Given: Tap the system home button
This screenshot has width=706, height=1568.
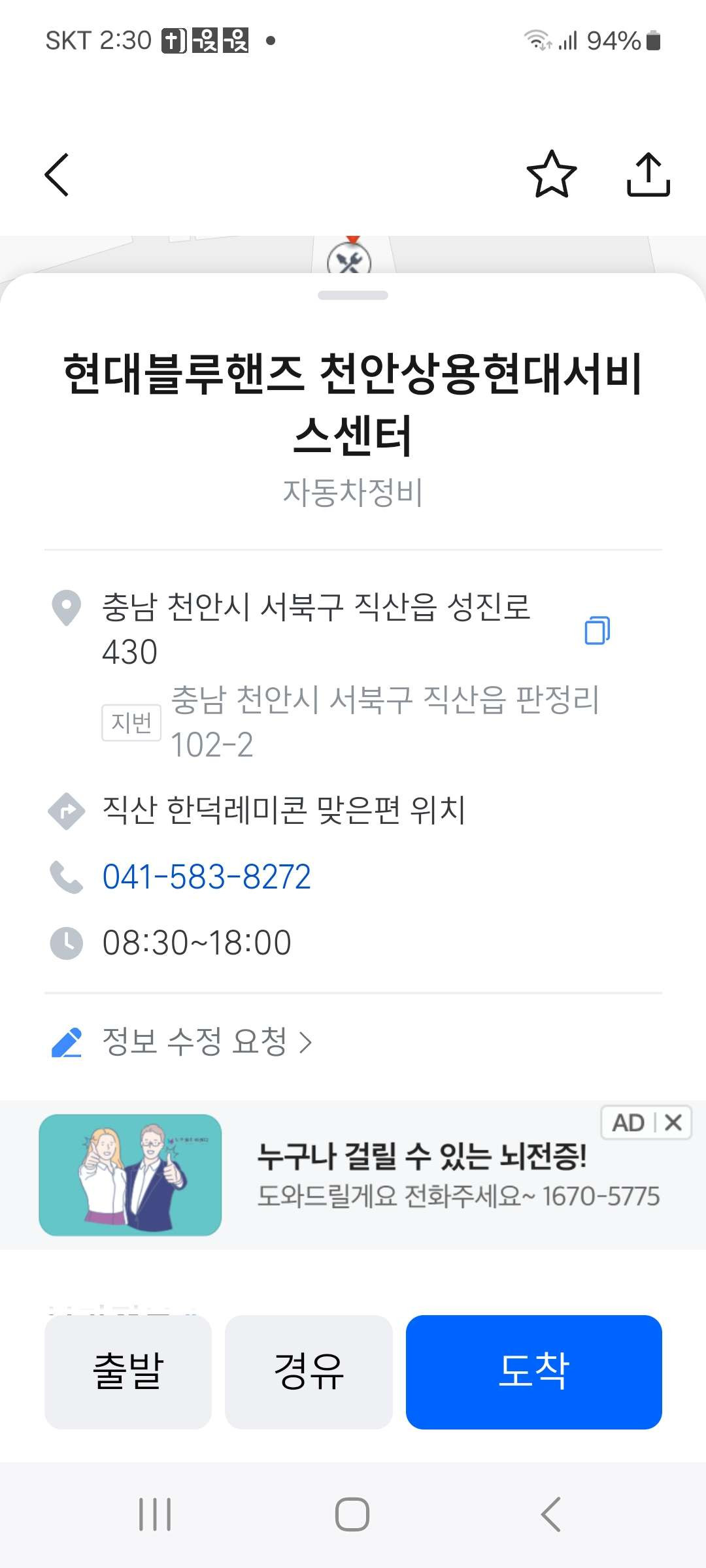Looking at the screenshot, I should (x=352, y=1514).
